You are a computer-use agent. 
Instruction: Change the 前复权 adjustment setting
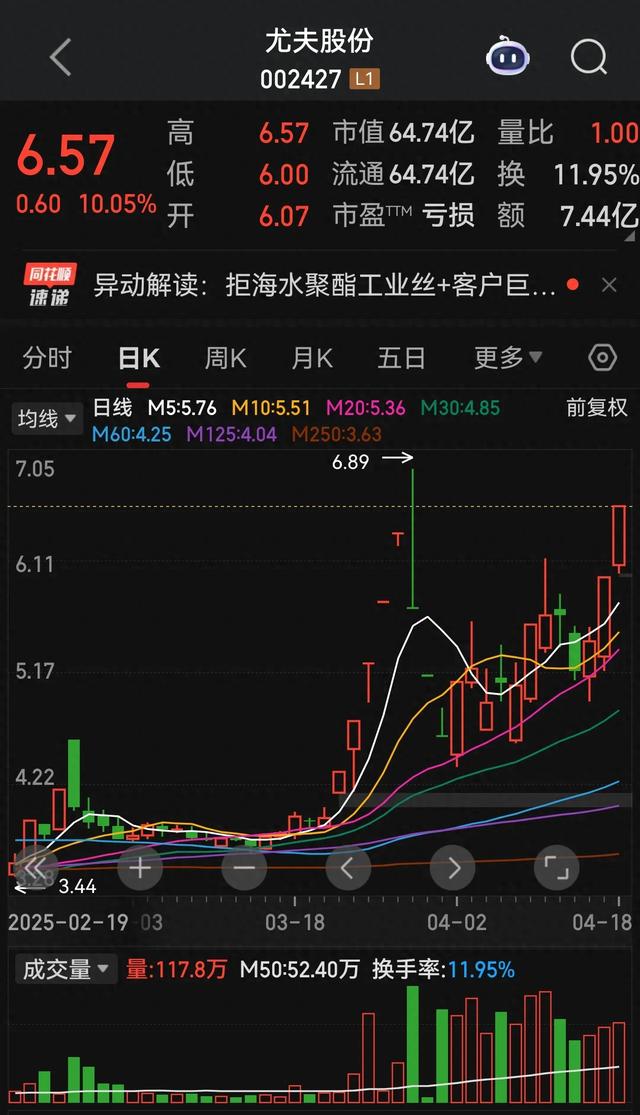tap(596, 408)
